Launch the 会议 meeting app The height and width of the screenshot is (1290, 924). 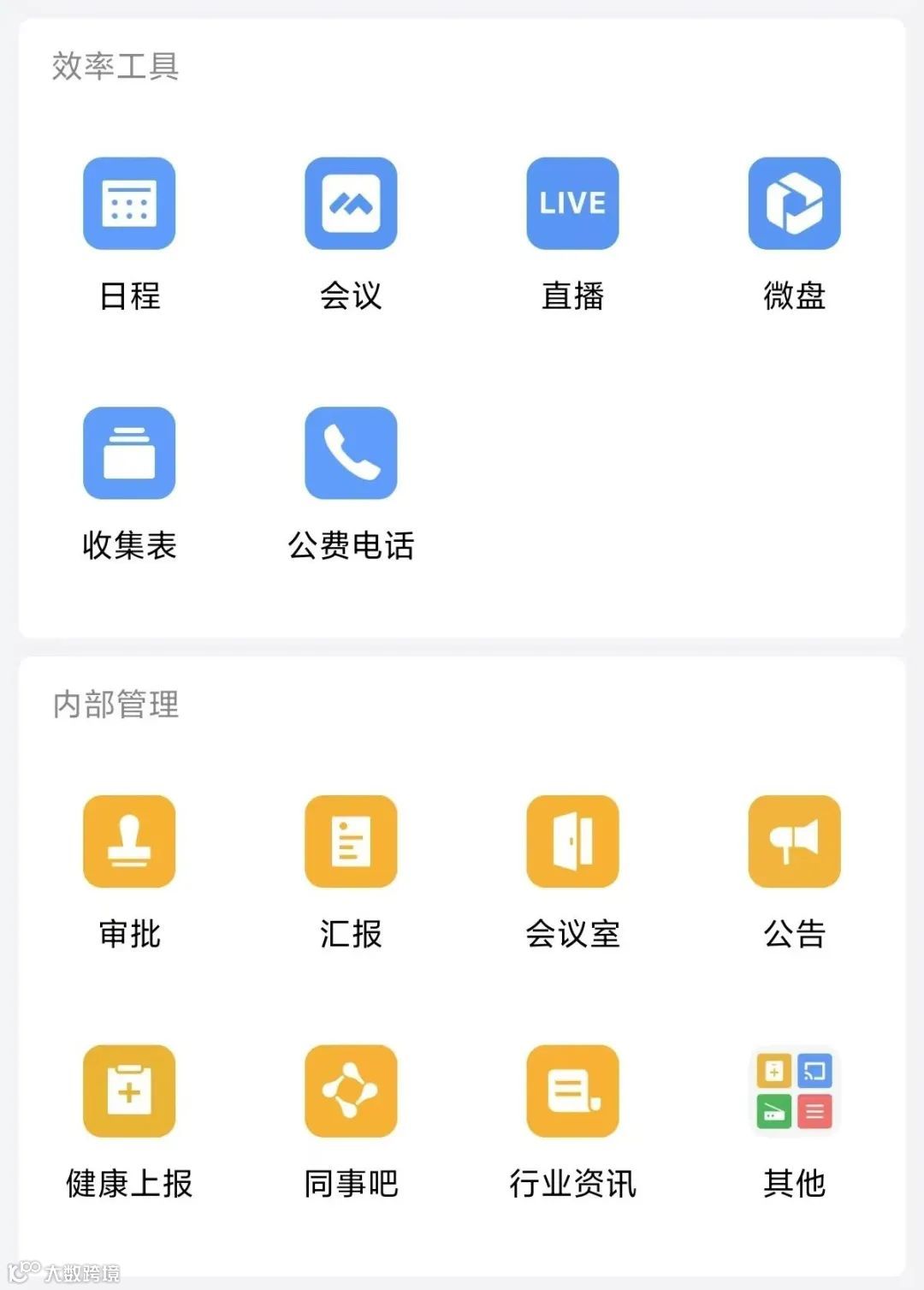click(351, 204)
